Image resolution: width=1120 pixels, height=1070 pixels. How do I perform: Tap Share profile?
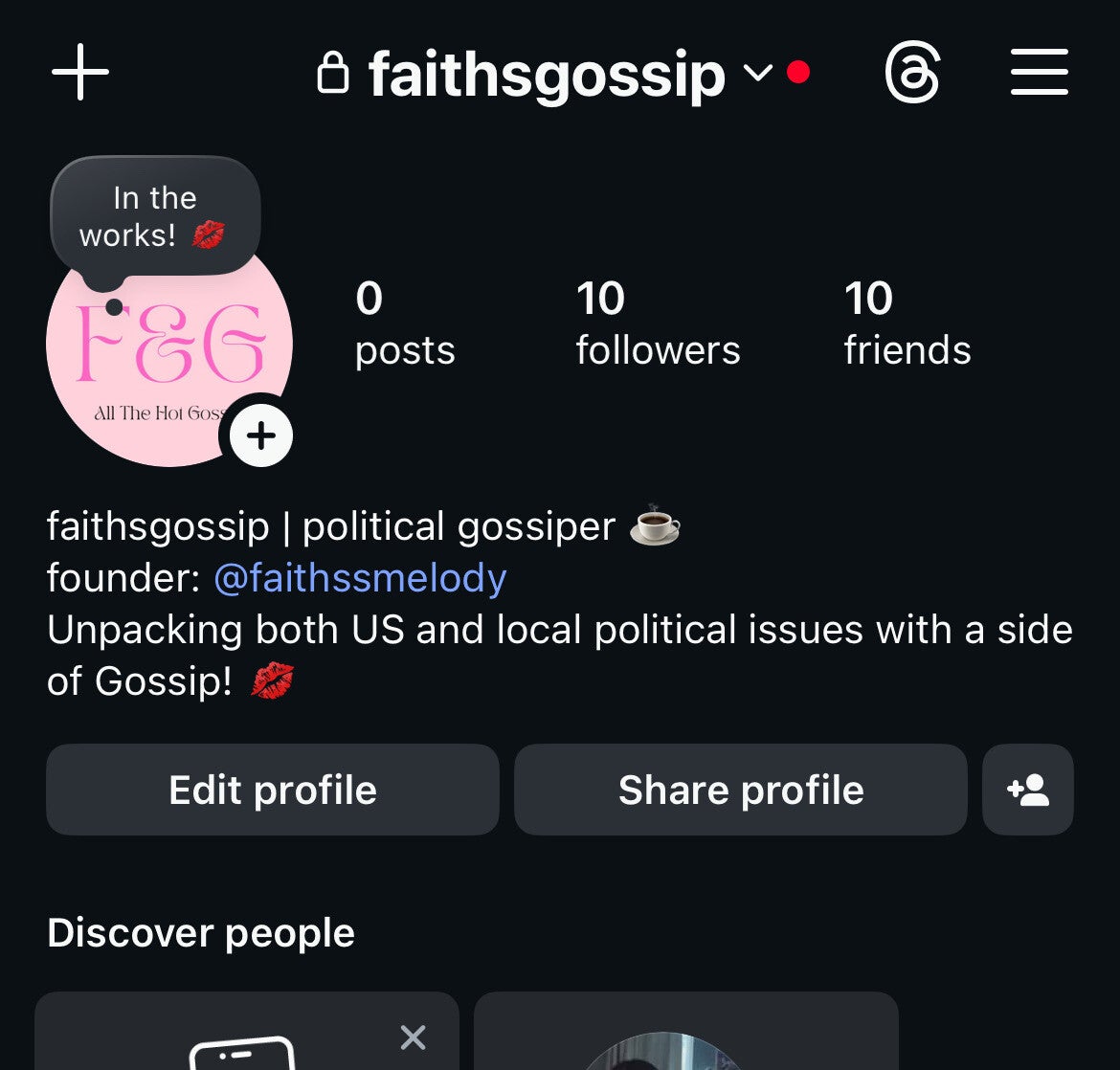[741, 790]
